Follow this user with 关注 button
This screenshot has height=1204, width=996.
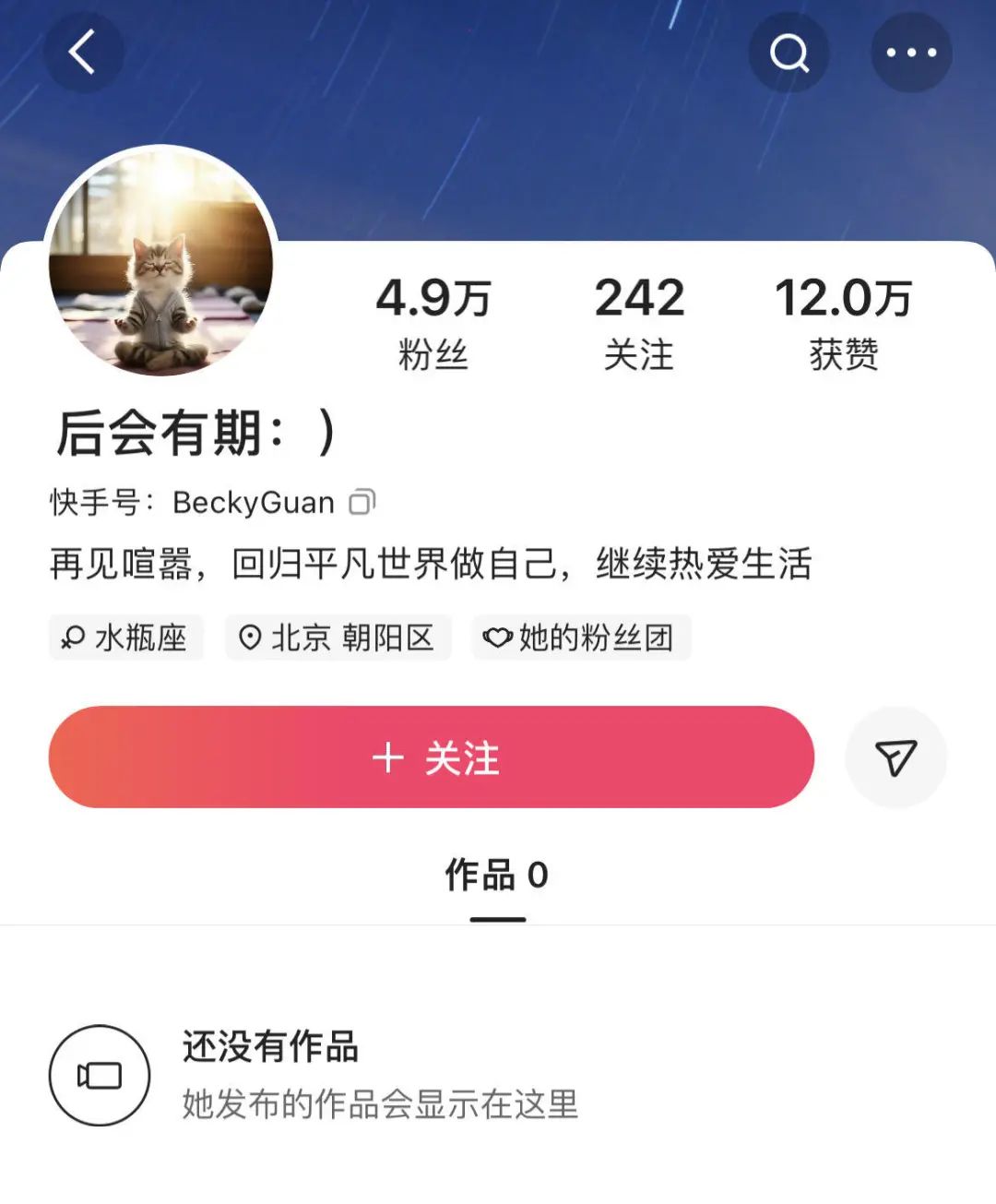tap(432, 757)
